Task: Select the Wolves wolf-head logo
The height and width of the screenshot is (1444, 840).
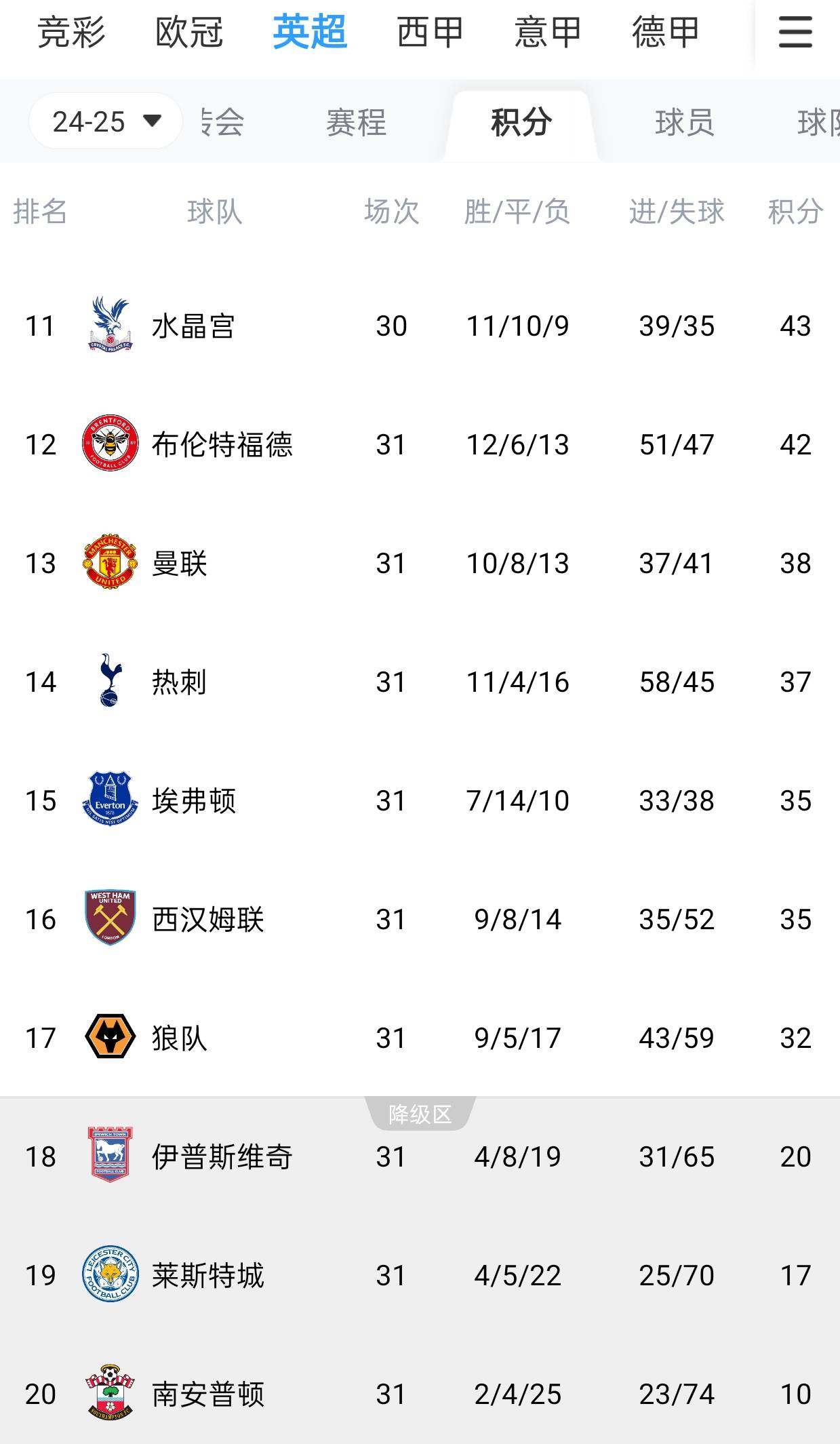Action: click(x=108, y=1038)
